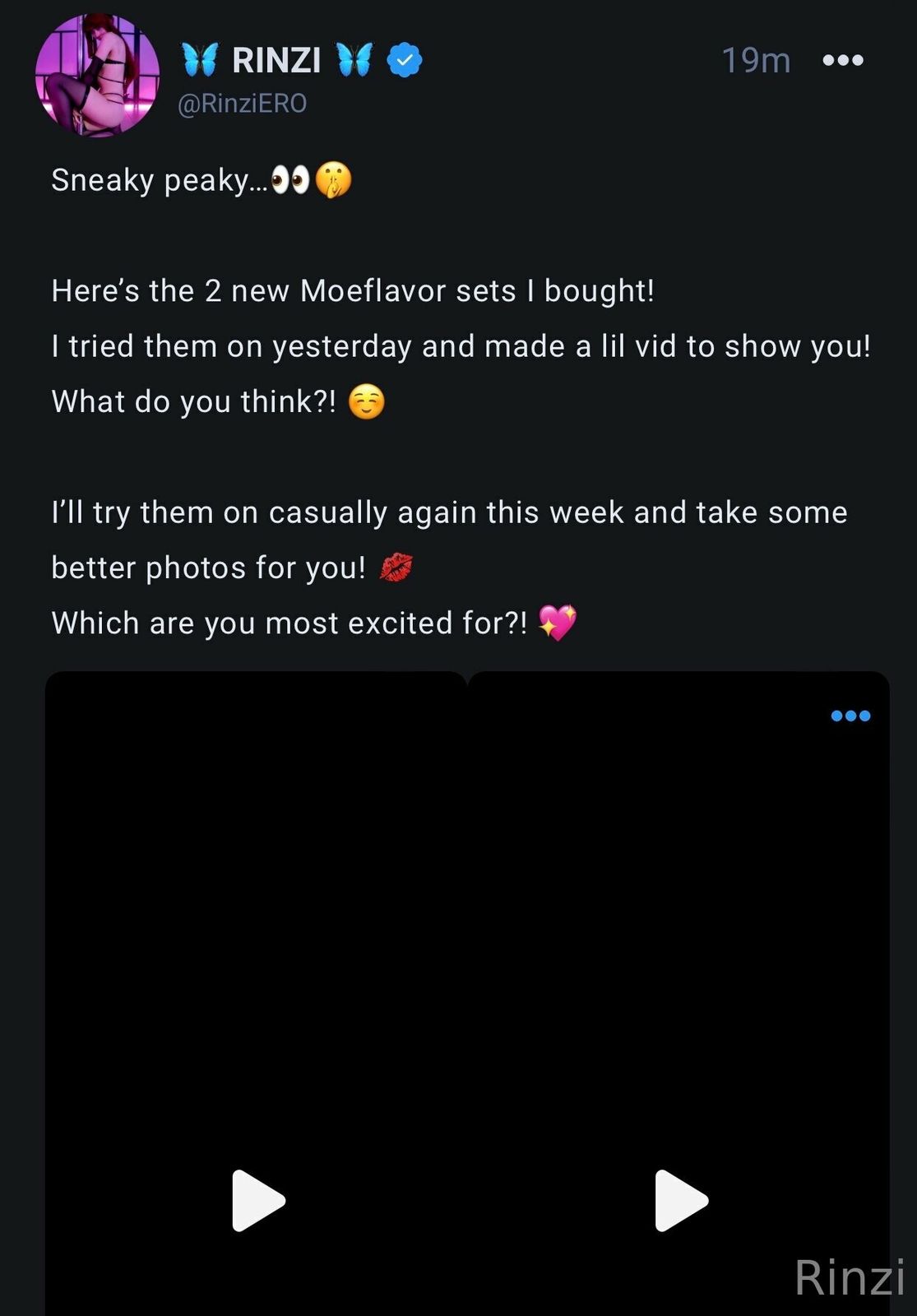Play the left video
The height and width of the screenshot is (1316, 917).
click(258, 1201)
